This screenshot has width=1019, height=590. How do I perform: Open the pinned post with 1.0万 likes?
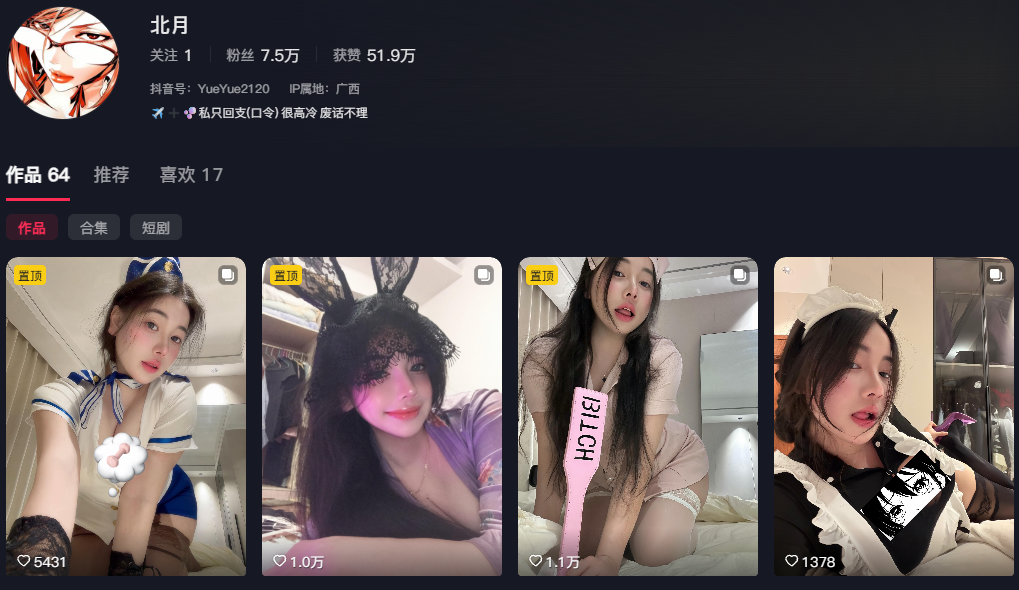click(381, 417)
